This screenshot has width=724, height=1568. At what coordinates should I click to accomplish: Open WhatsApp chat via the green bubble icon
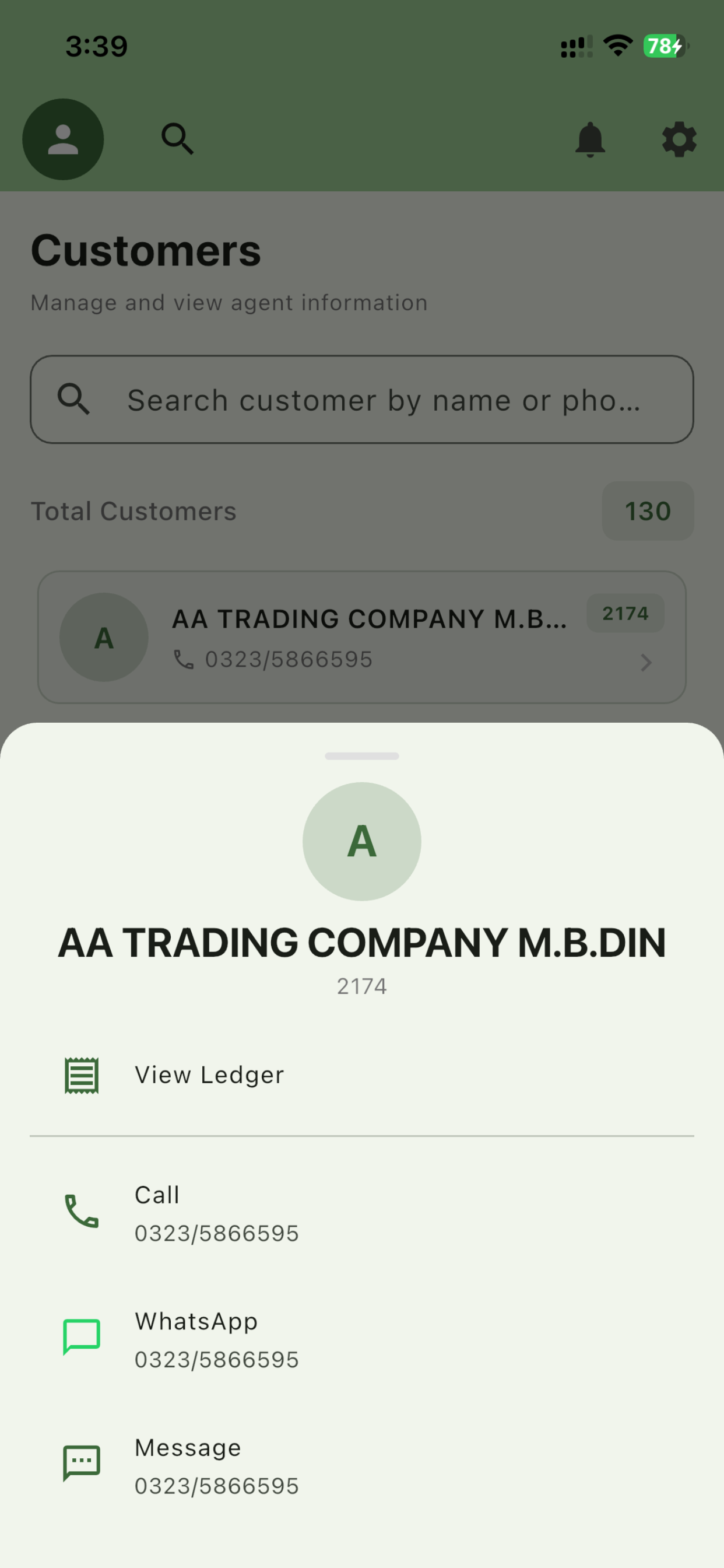pyautogui.click(x=81, y=1336)
